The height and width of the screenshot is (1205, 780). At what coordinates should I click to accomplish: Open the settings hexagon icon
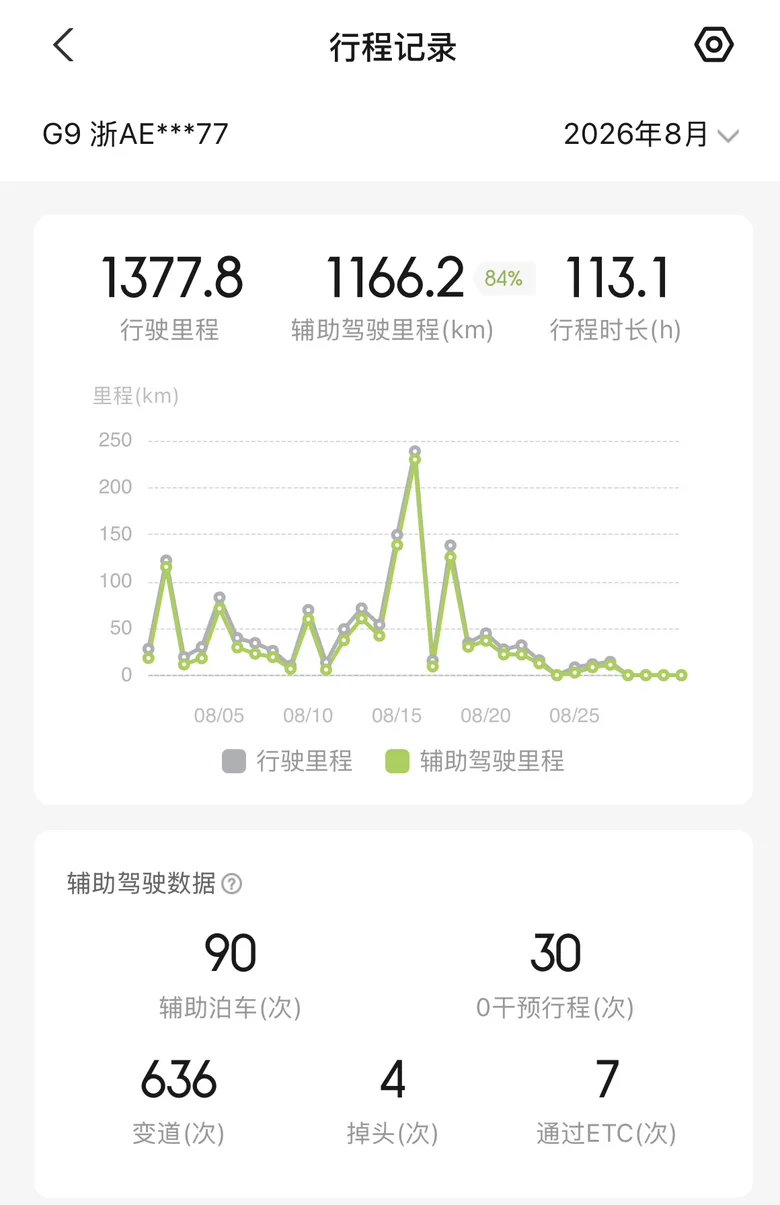(713, 45)
